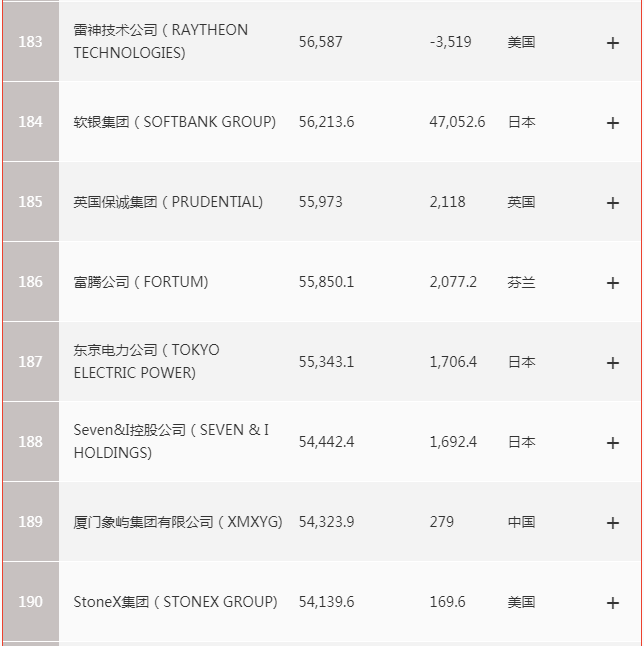
Task: Expand the Fortum row plus icon
Action: point(613,283)
